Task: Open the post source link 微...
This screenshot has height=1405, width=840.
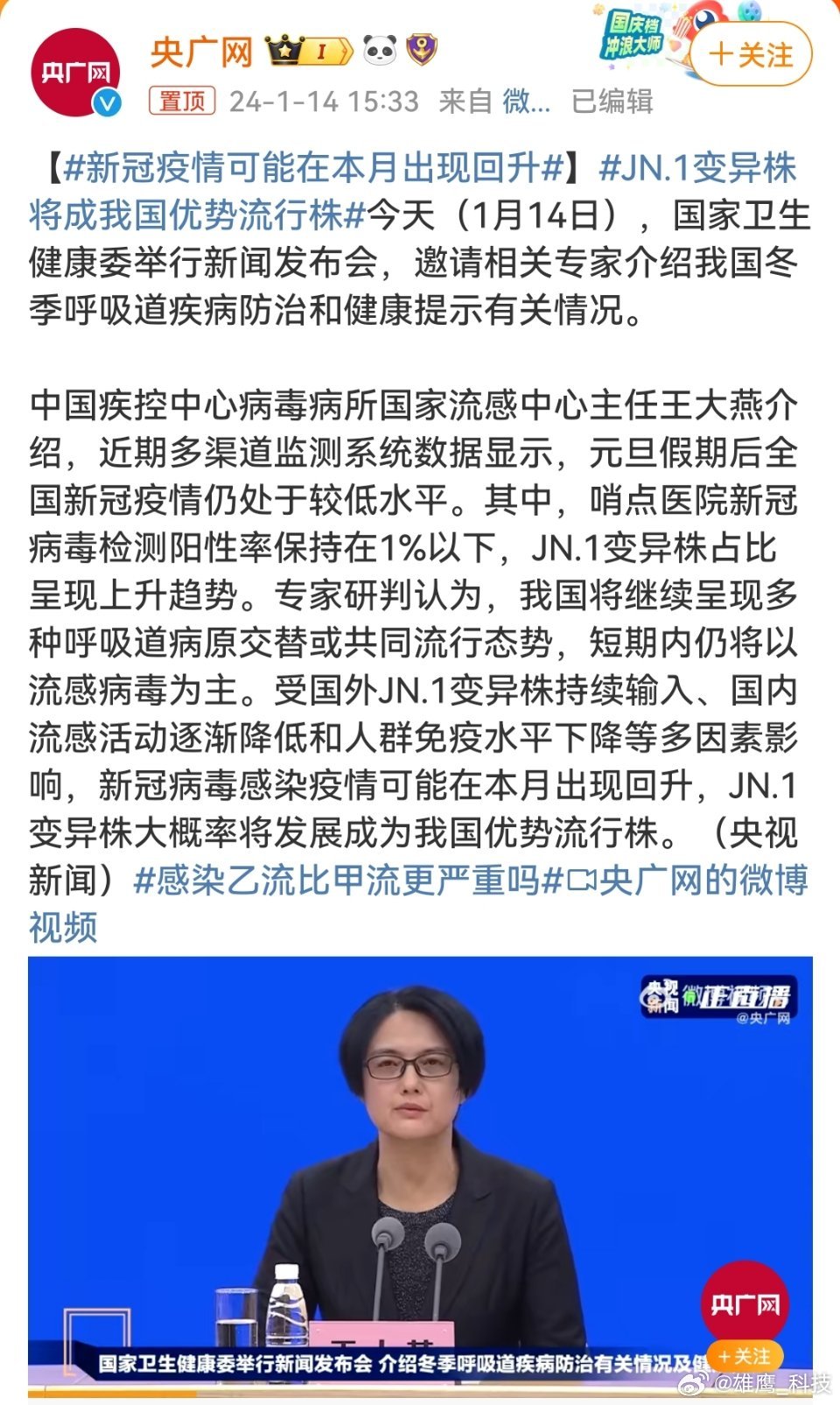Action: 526,102
